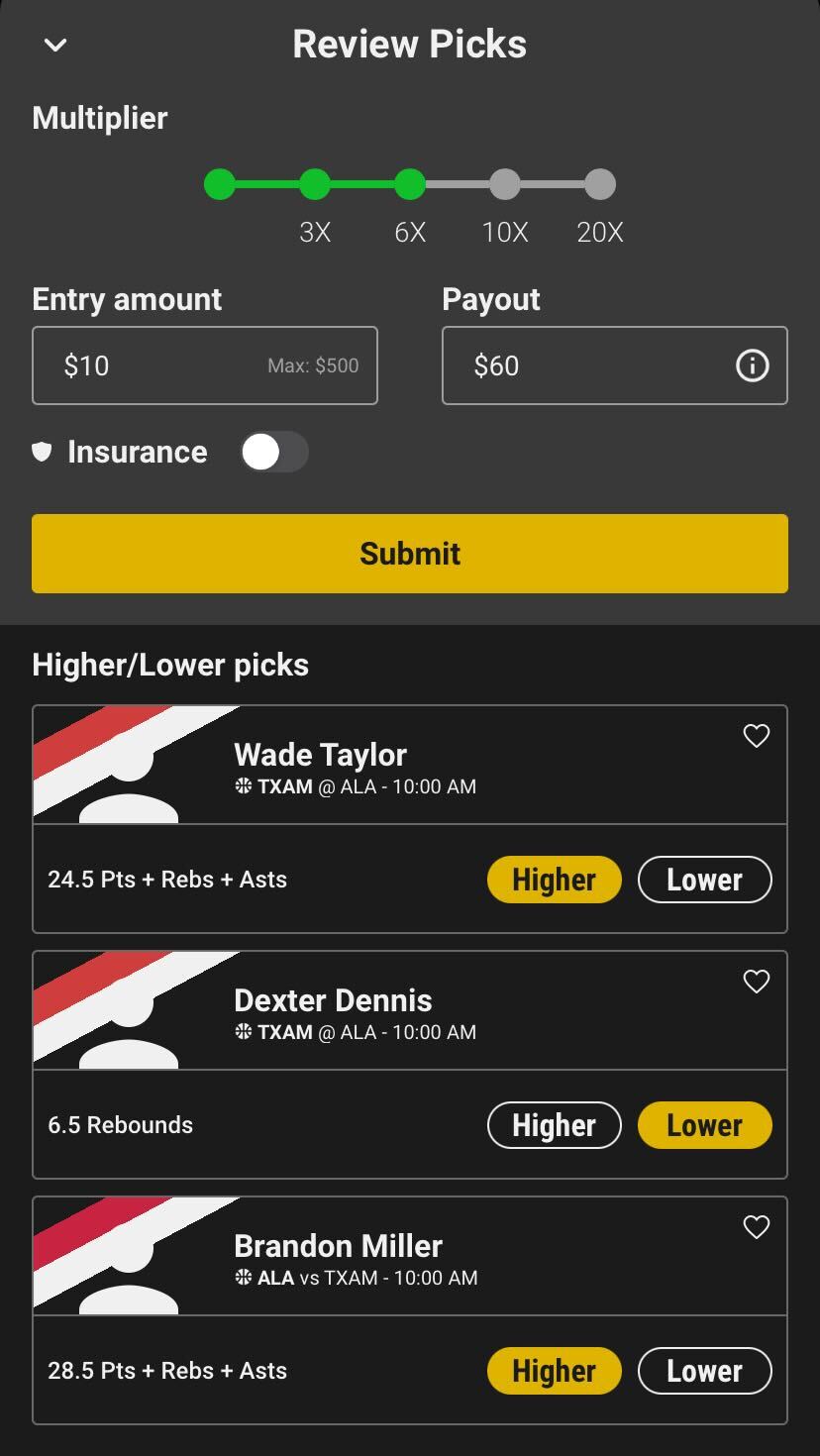Edit the $10 entry amount field

pos(205,365)
